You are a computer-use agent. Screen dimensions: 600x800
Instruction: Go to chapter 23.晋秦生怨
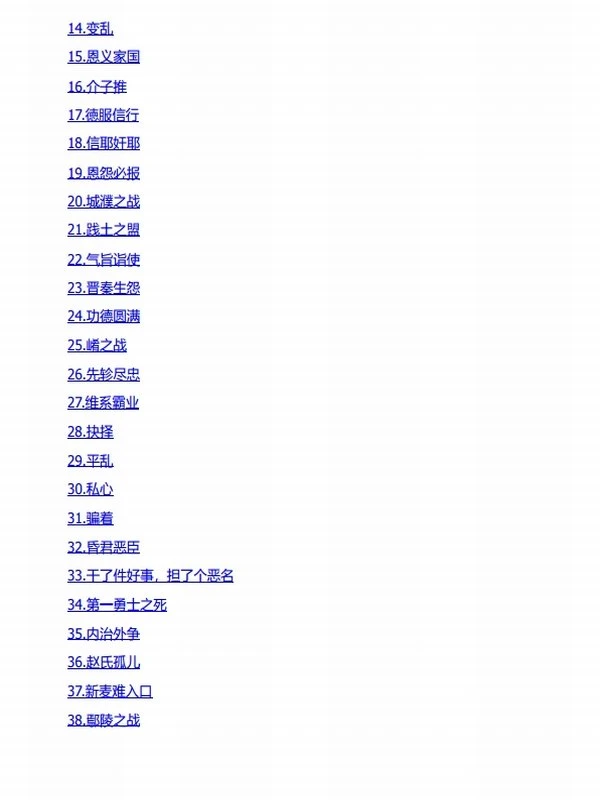(x=103, y=288)
